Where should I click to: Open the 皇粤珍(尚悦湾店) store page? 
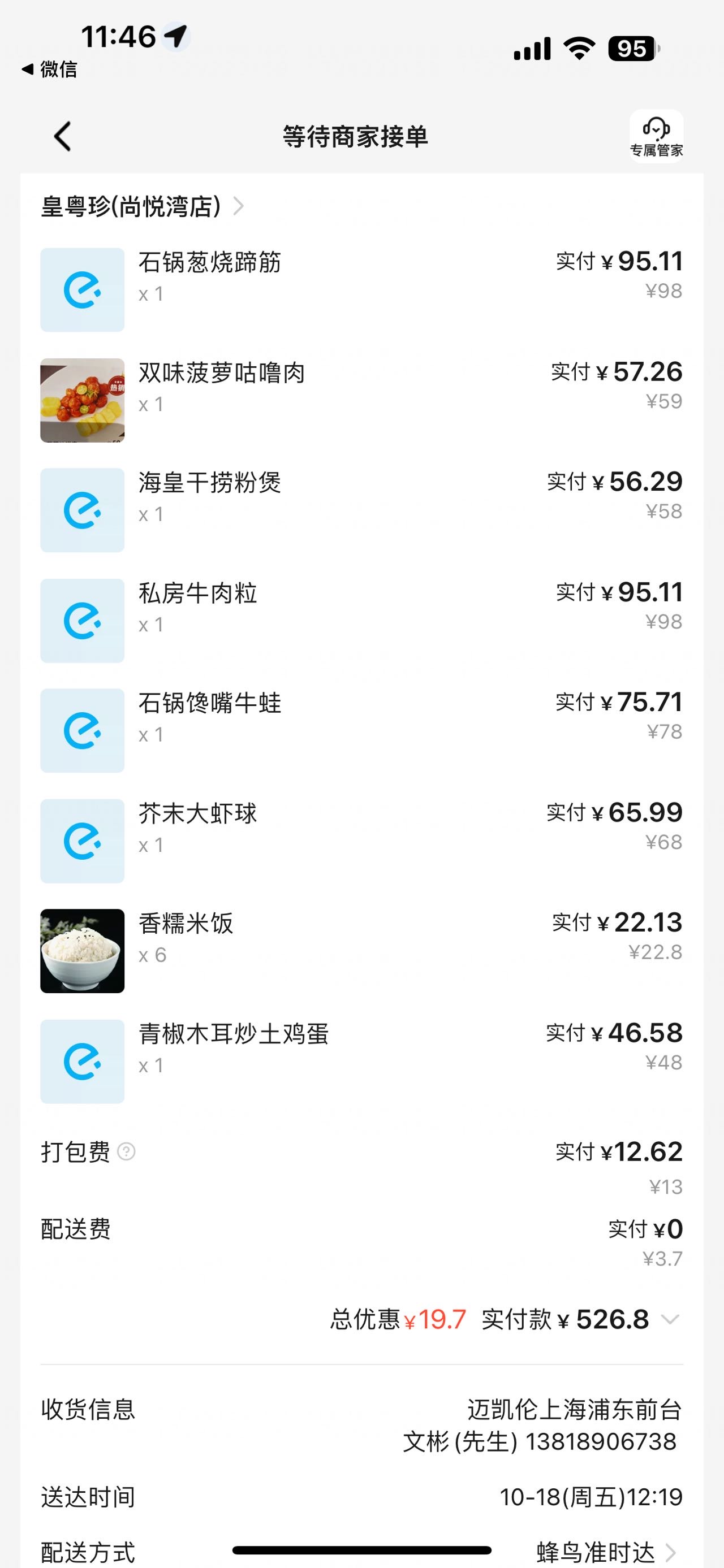coord(143,206)
